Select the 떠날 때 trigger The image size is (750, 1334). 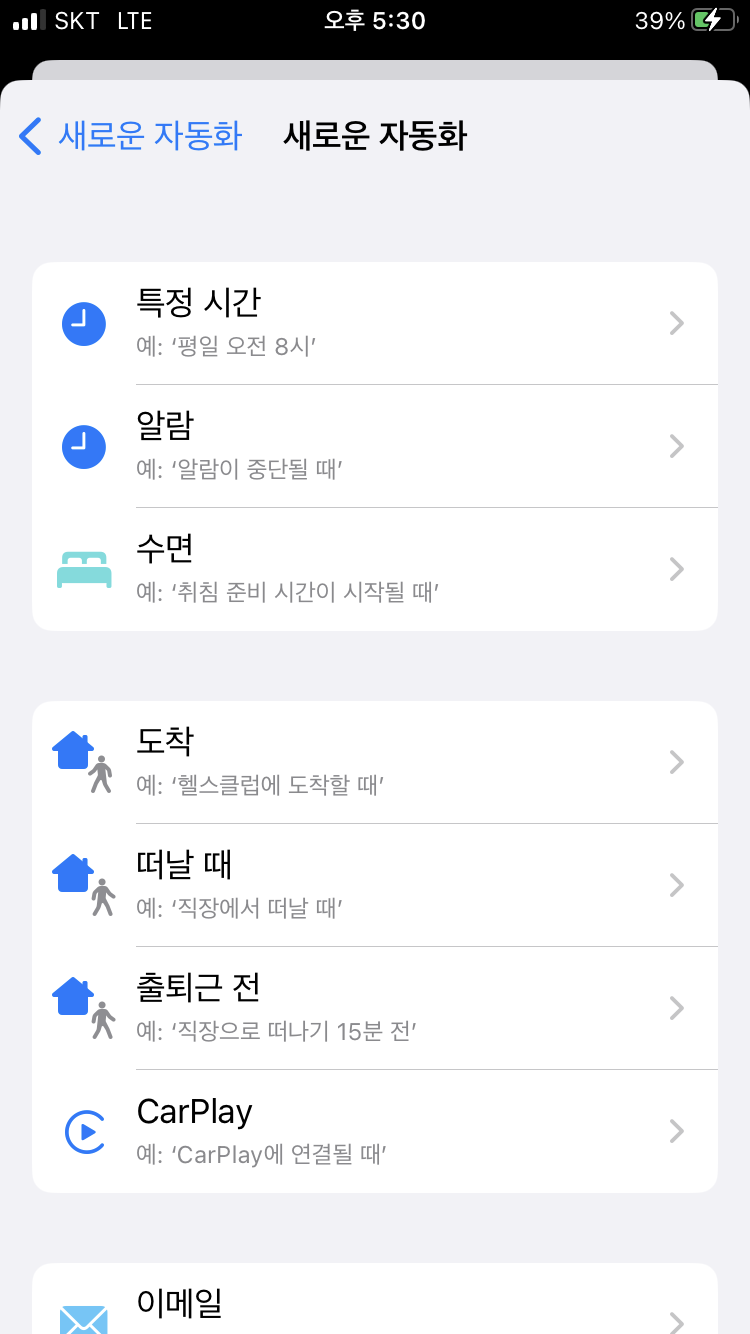[375, 885]
